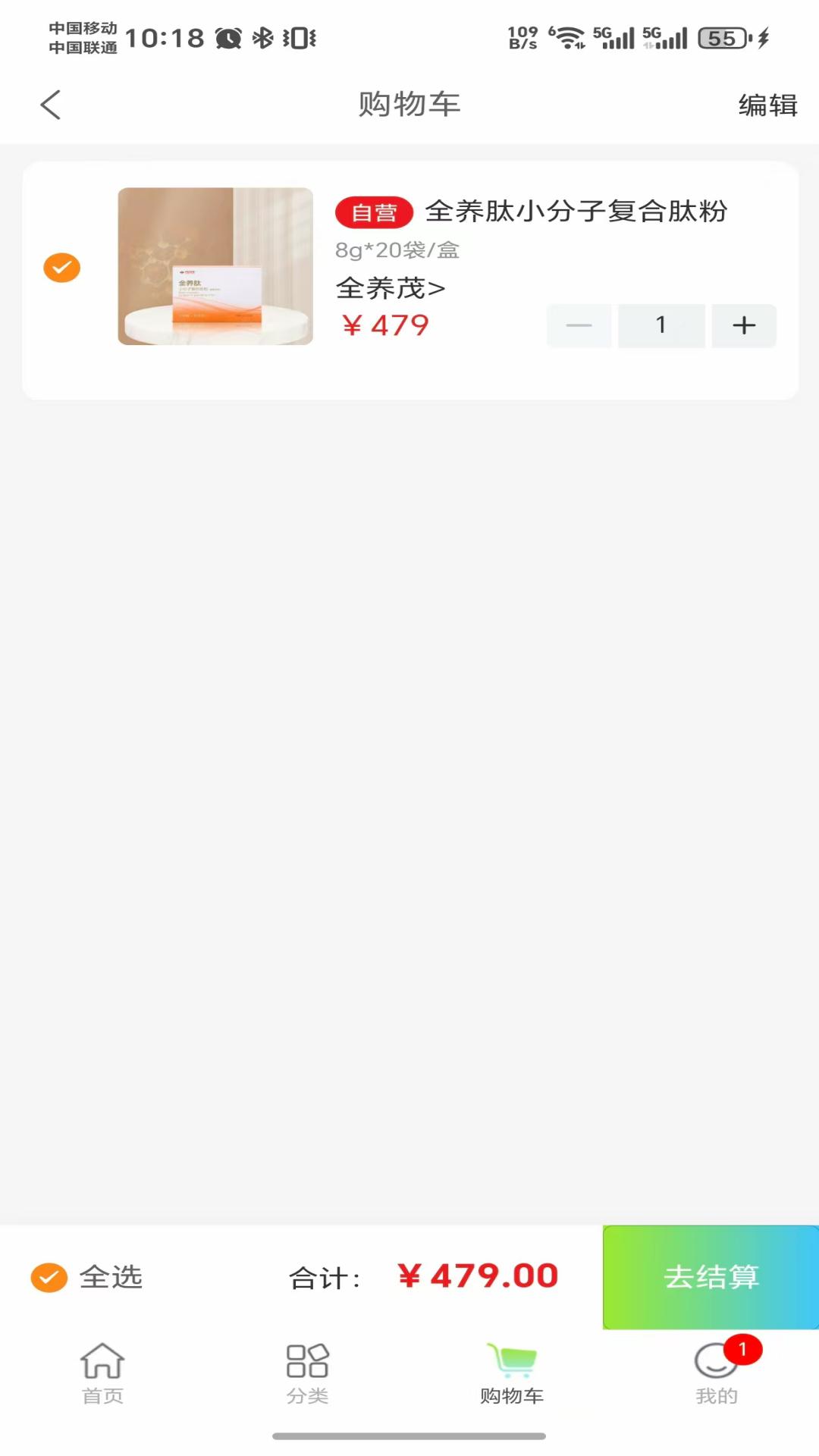Decrease the item quantity by one
This screenshot has height=1456, width=819.
pyautogui.click(x=579, y=326)
